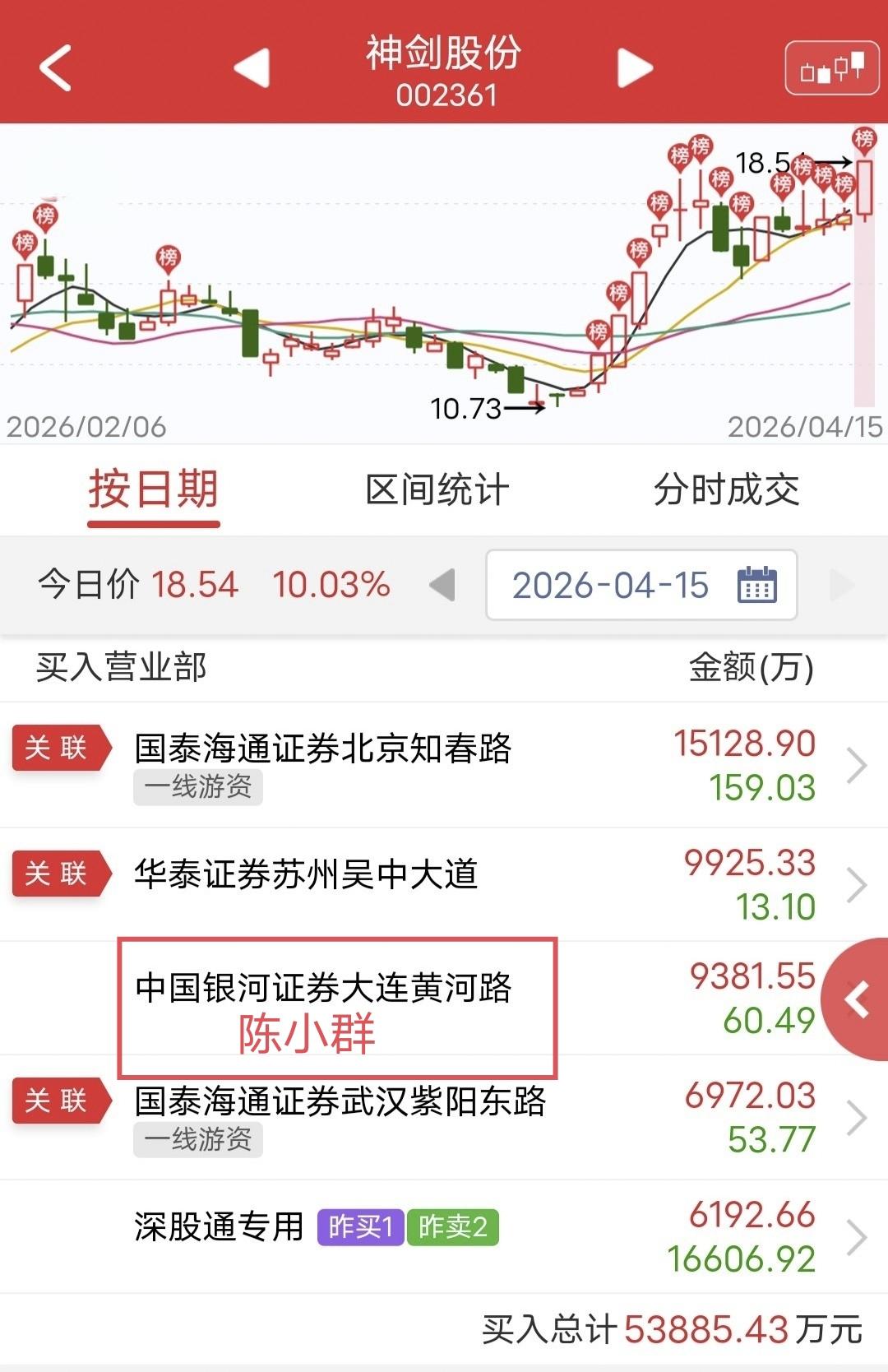Switch to the 分时成交 tab
The image size is (888, 1372).
coord(727,490)
